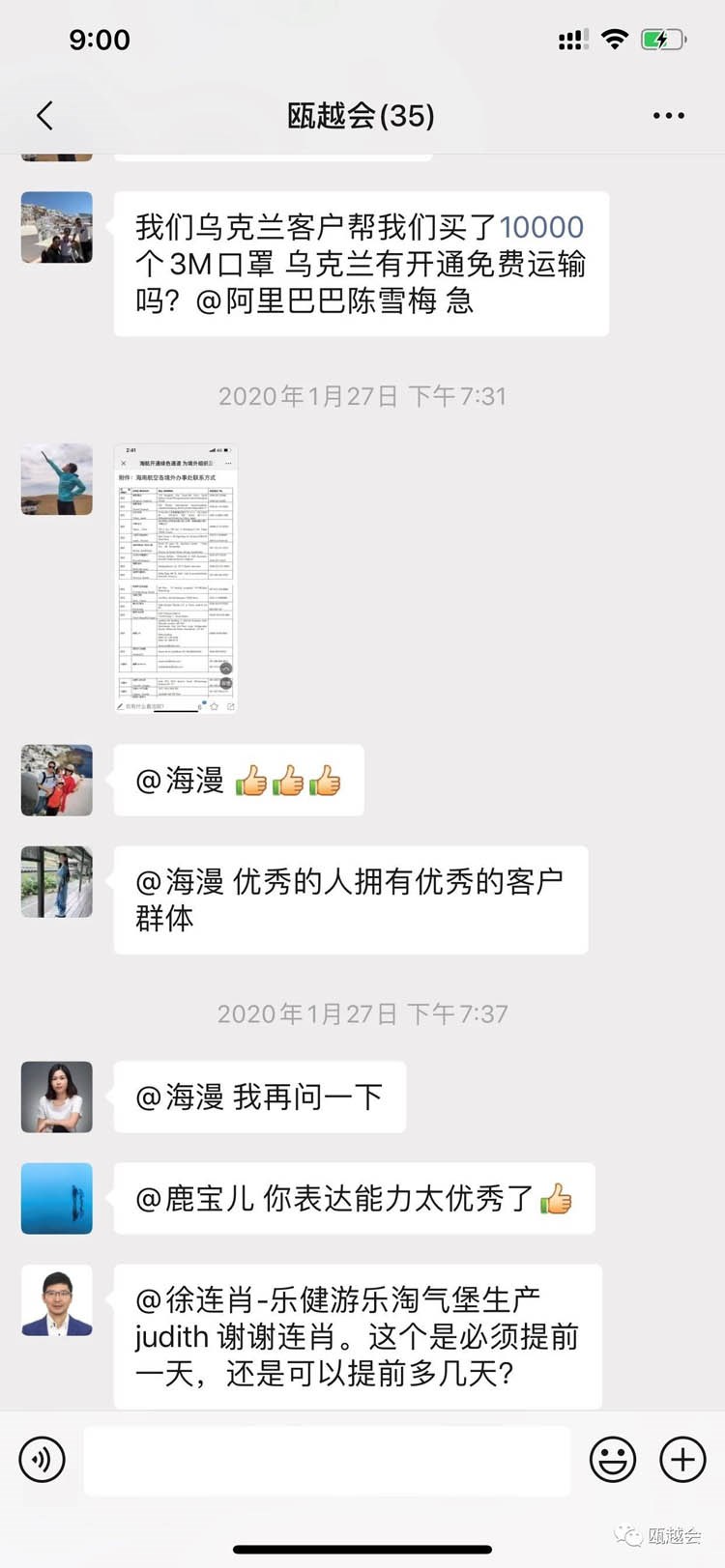Open avatar beside the 优秀的客户群体 message
725x1568 pixels.
coord(57,881)
